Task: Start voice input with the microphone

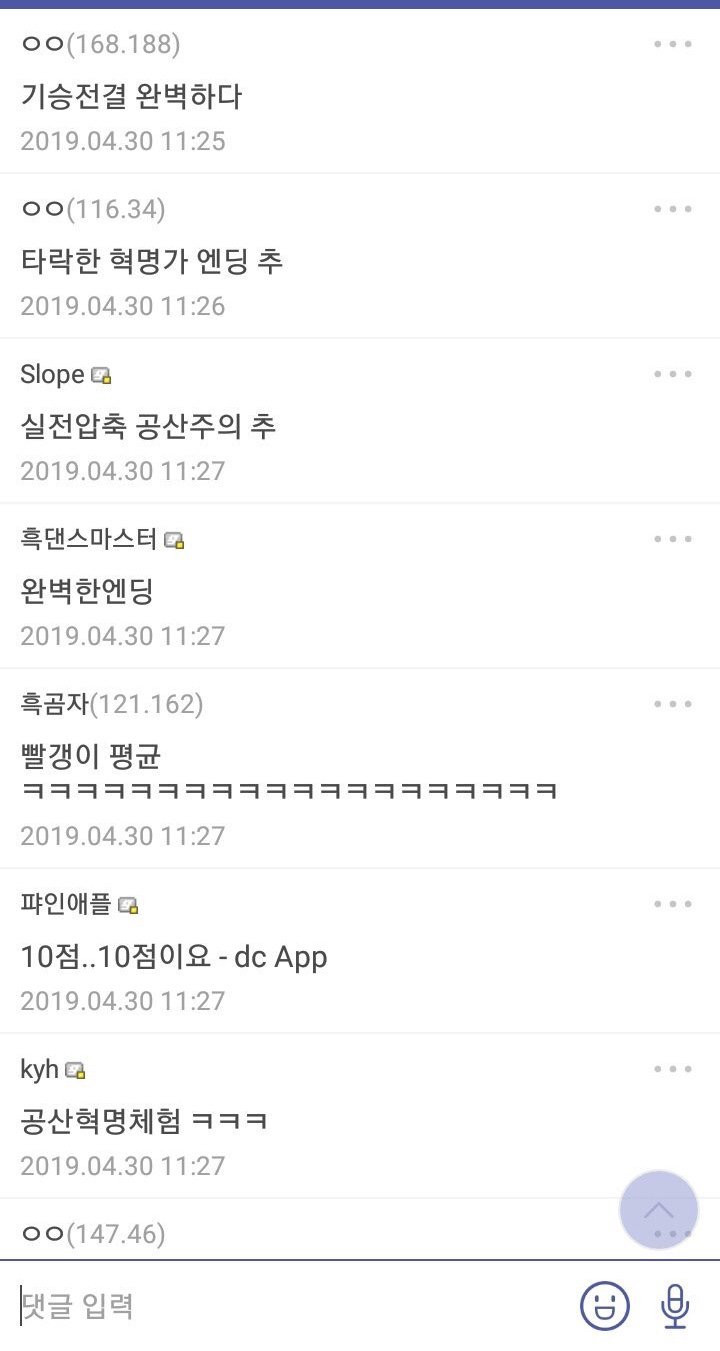Action: tap(675, 1306)
